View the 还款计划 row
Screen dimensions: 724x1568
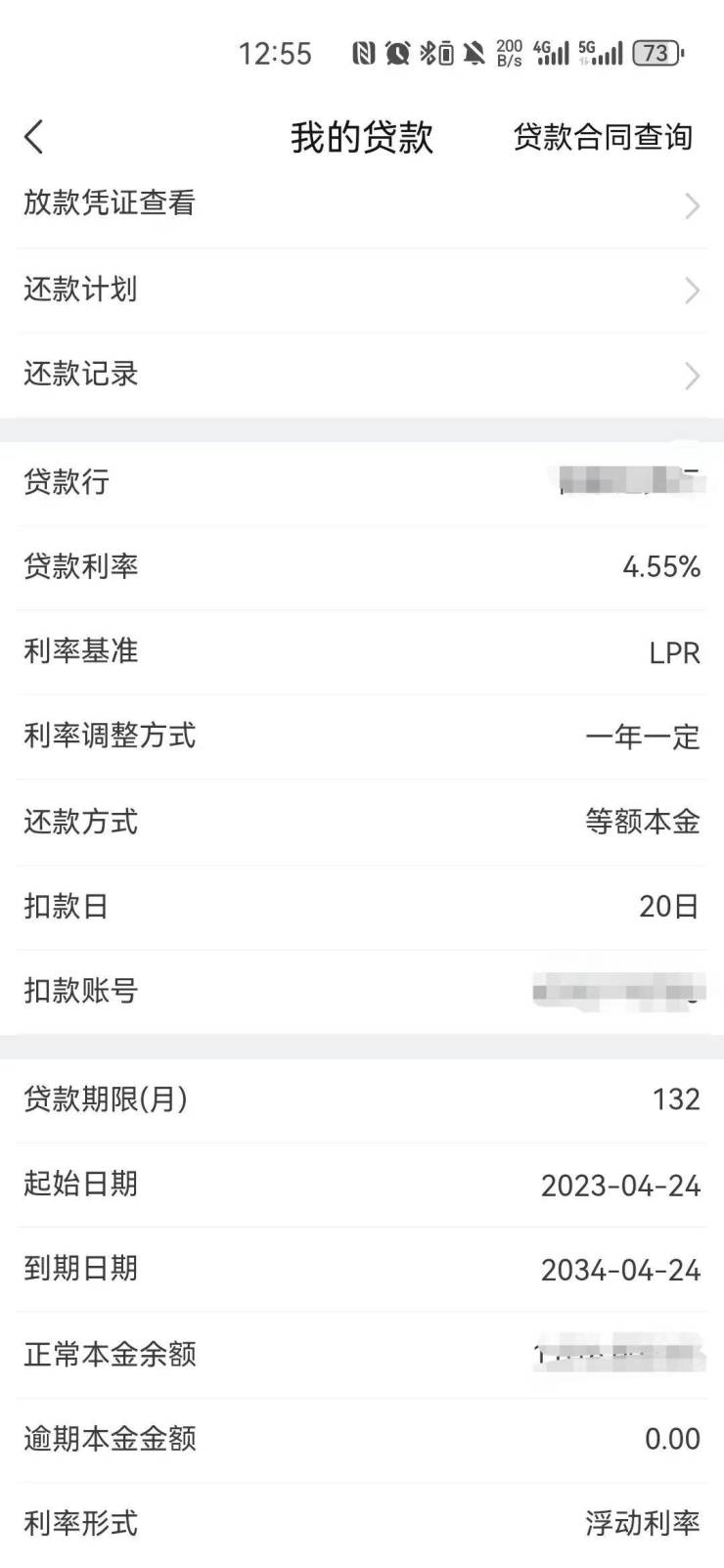362,290
